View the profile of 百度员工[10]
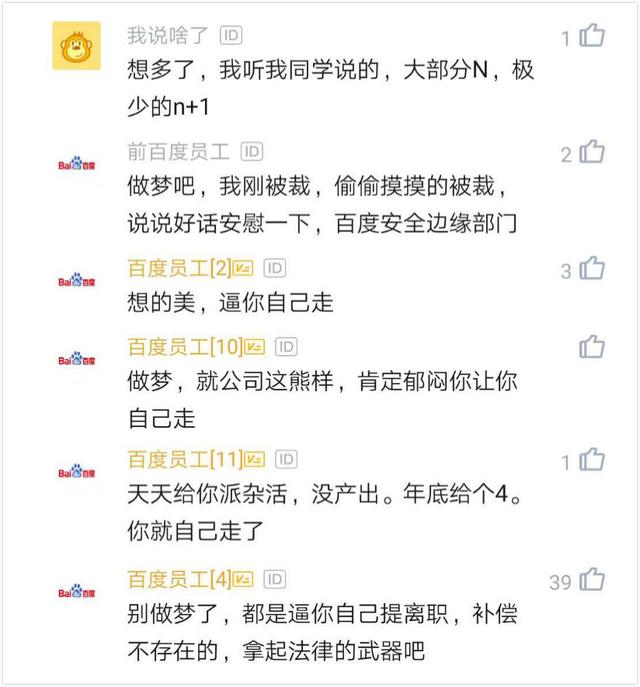Viewport: 640px width, 687px height. tap(184, 346)
